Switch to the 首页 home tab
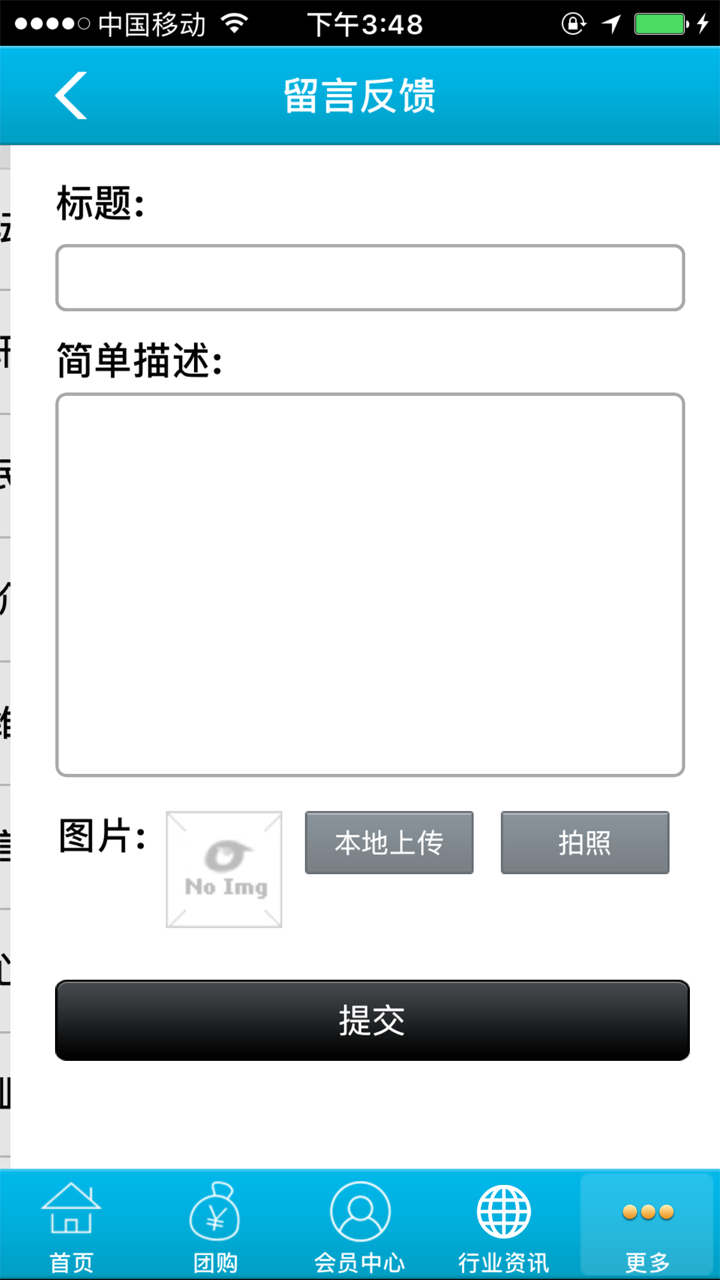 tap(72, 1226)
